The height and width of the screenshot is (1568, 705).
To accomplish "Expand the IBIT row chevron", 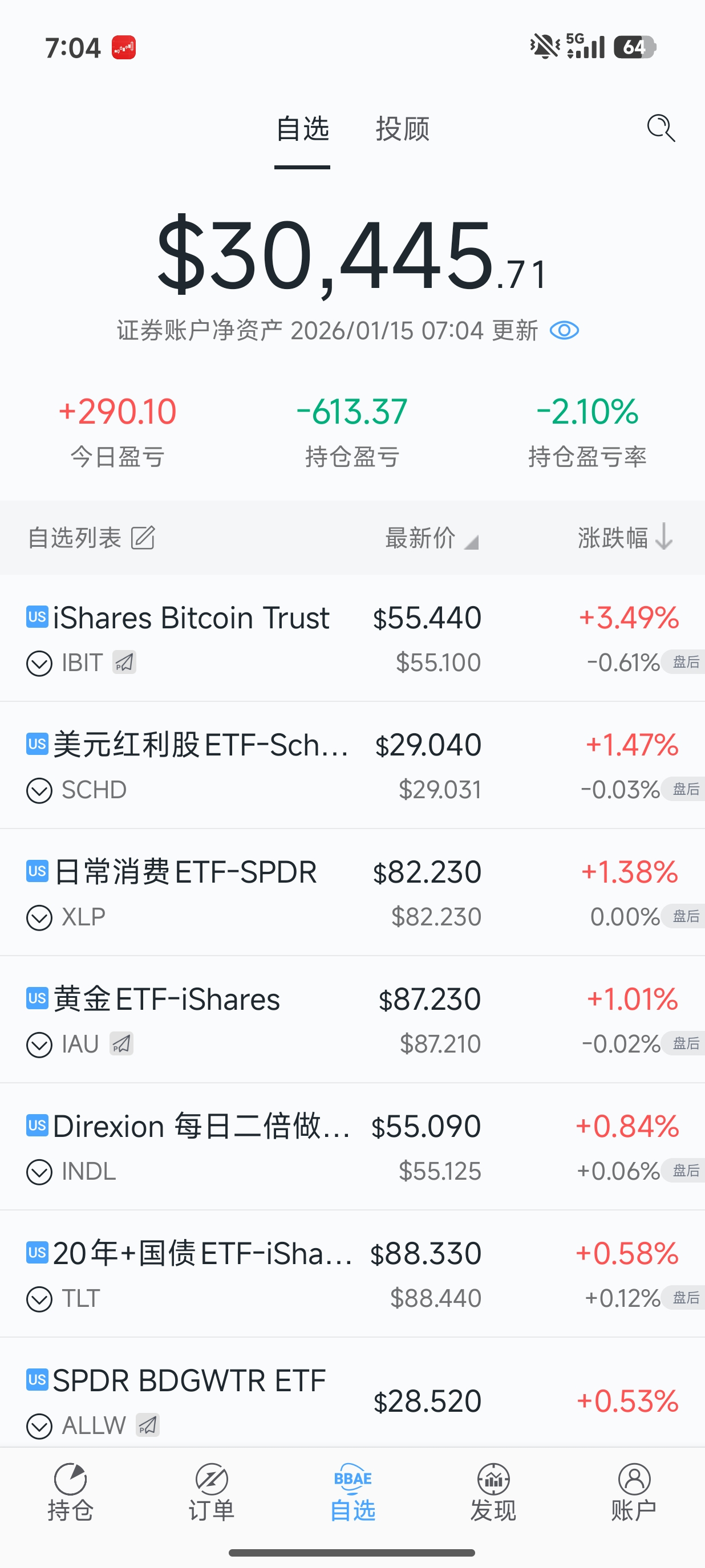I will [39, 663].
